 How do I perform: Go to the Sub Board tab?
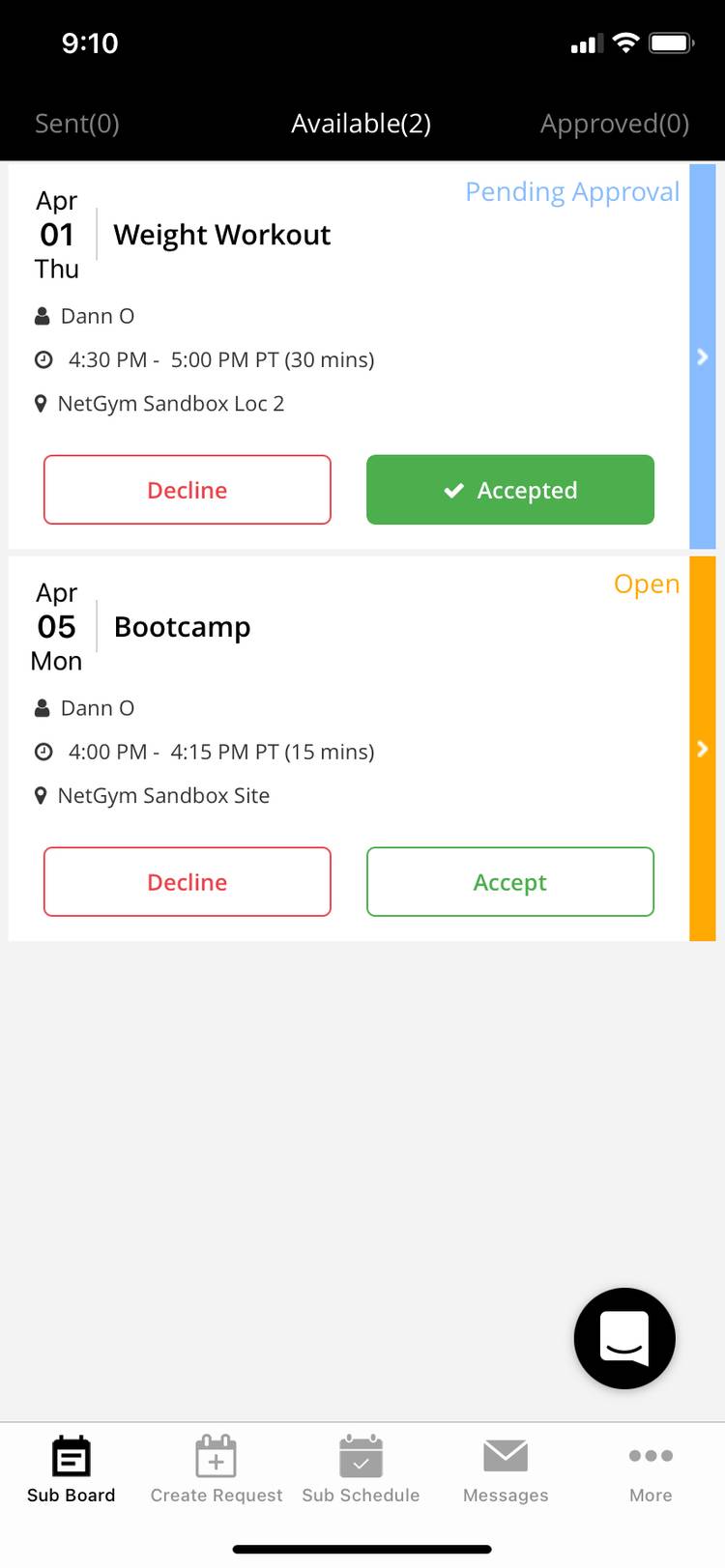click(72, 1468)
